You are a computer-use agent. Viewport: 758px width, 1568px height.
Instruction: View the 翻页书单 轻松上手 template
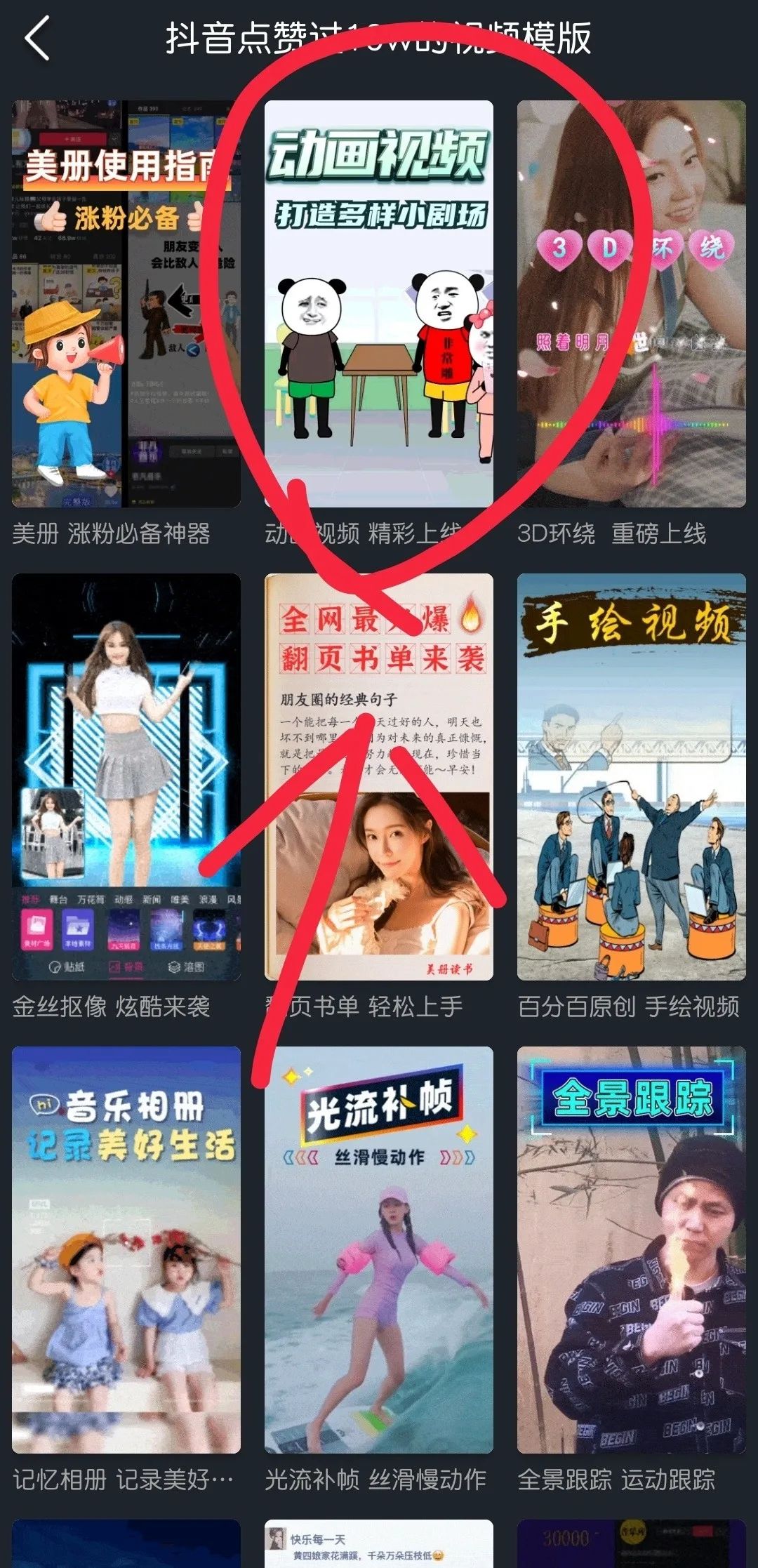point(378,776)
